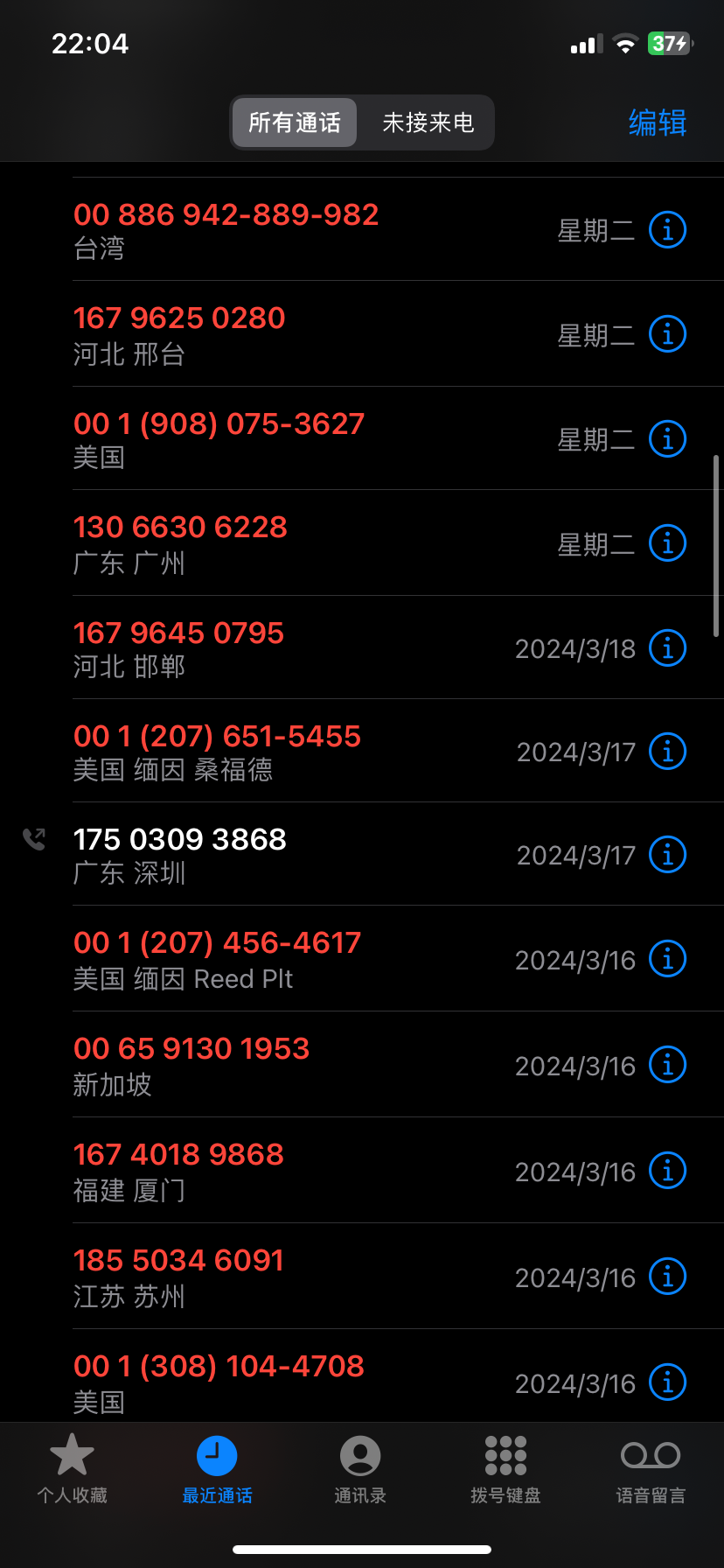Viewport: 724px width, 1568px height.
Task: Dial 00 1 (207) 456-4617 Reed Plt
Action: coord(262,959)
